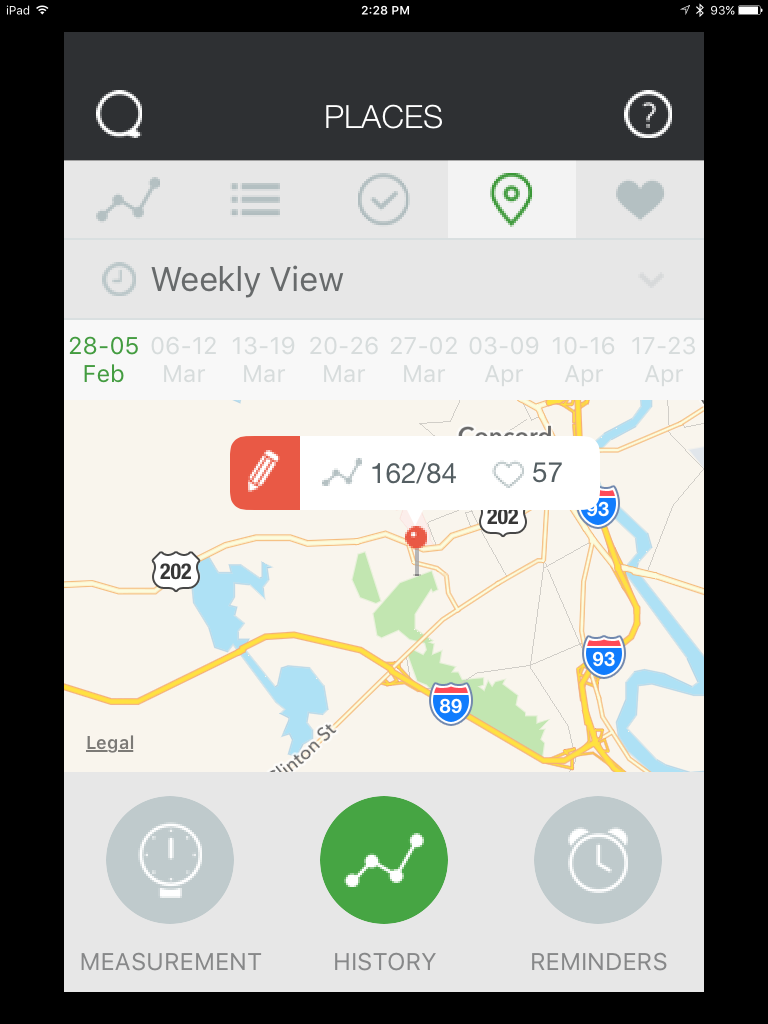Image resolution: width=768 pixels, height=1024 pixels.
Task: Select week 28-05 Feb
Action: coord(104,360)
